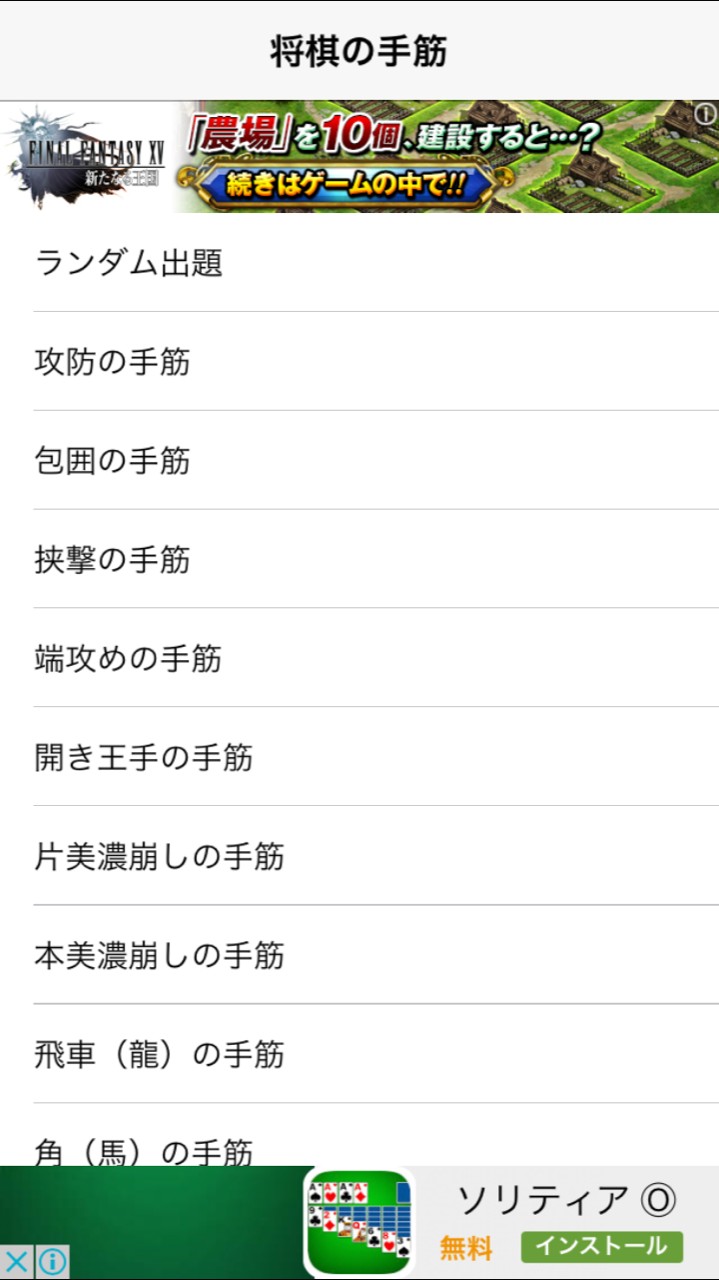The image size is (719, 1280).
Task: Tap ad info icon on top banner
Action: [x=704, y=113]
